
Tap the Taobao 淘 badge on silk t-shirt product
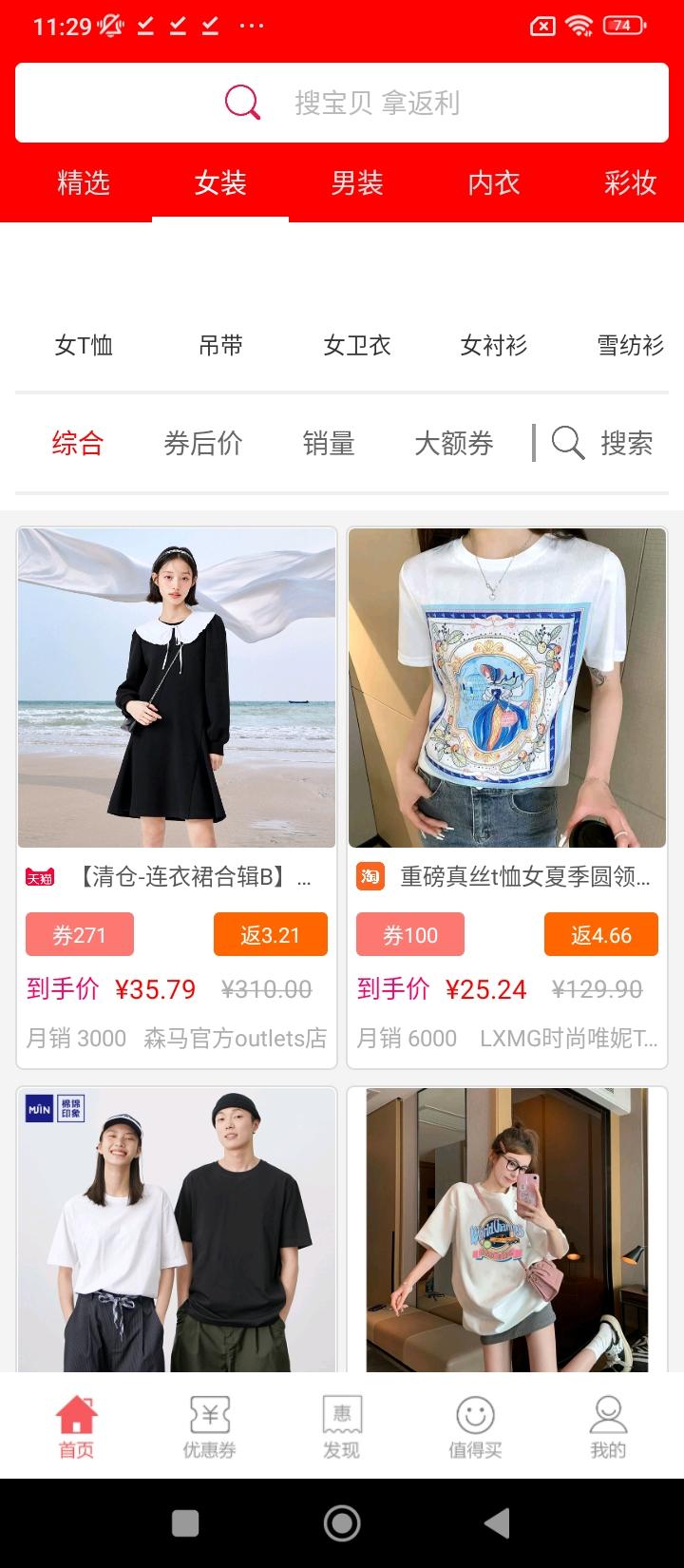[x=370, y=877]
